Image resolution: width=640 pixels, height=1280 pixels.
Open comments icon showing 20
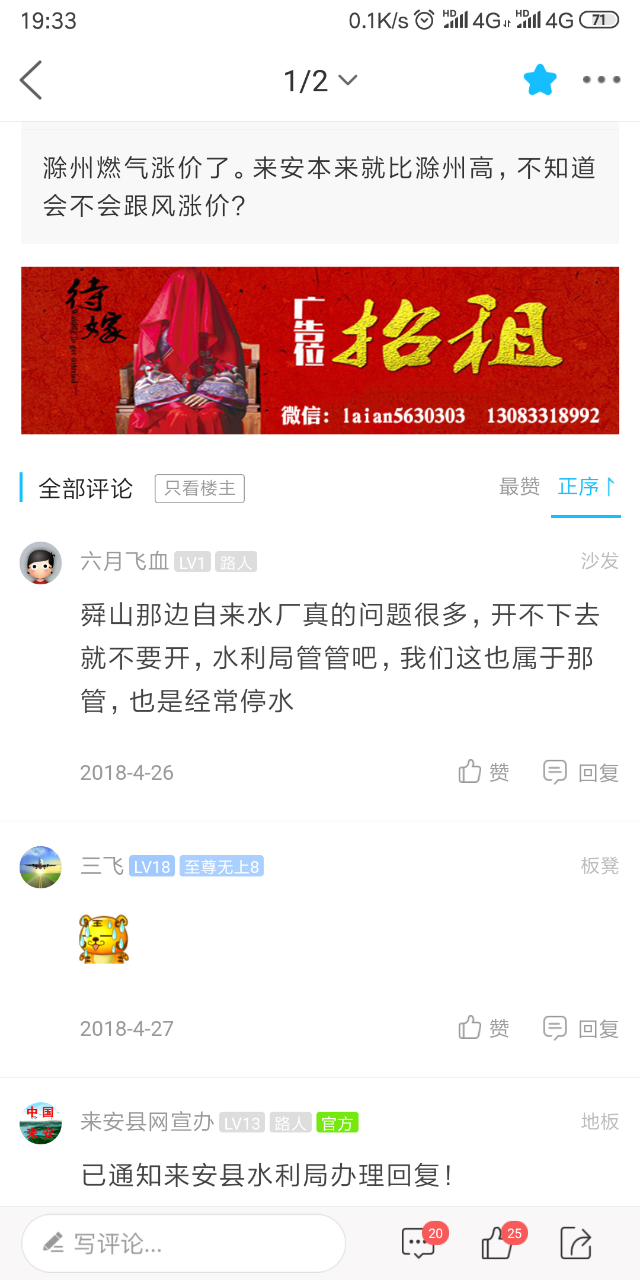[419, 1243]
